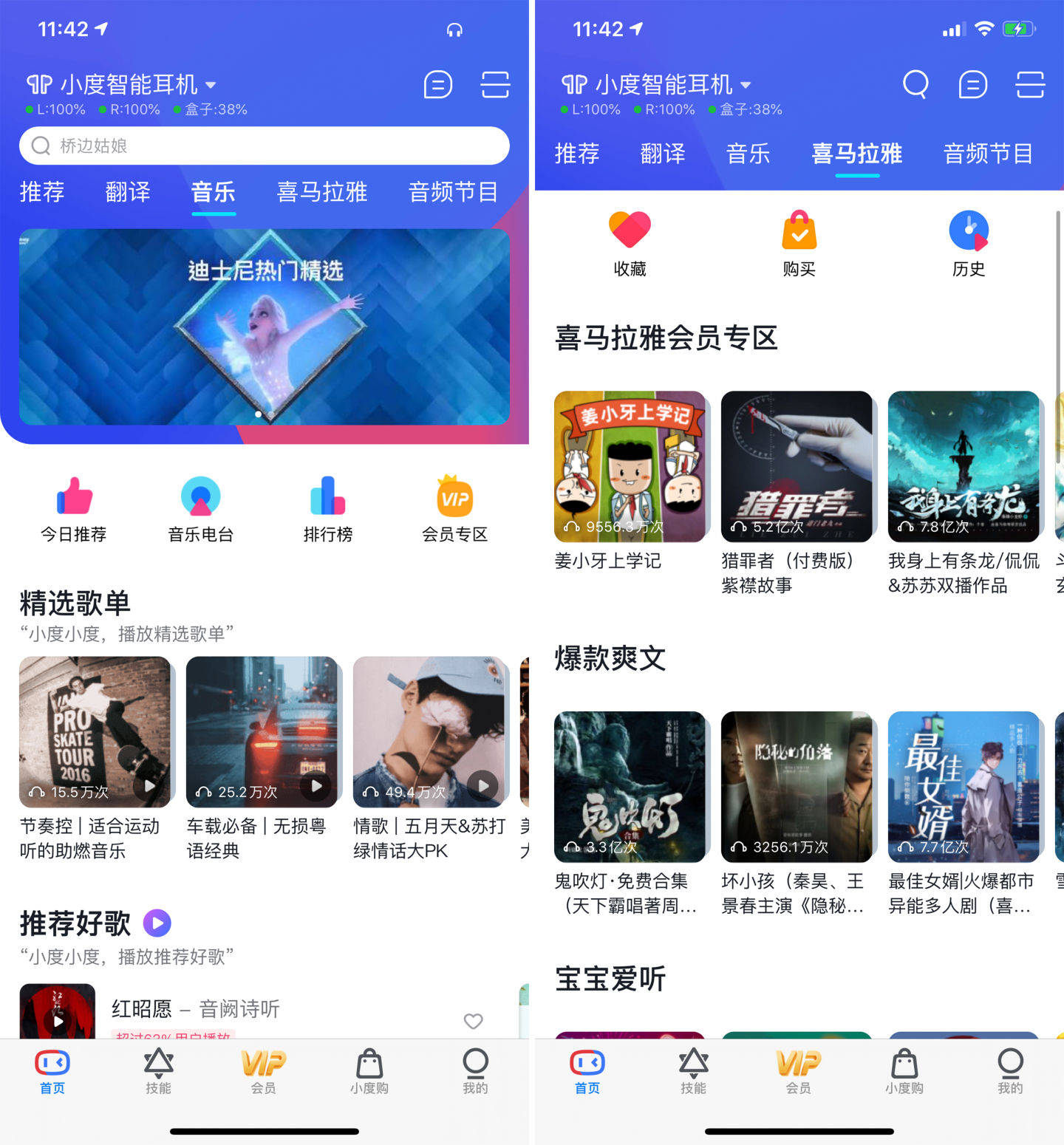Open 今日推荐 recommendations
The image size is (1064, 1145).
73,509
